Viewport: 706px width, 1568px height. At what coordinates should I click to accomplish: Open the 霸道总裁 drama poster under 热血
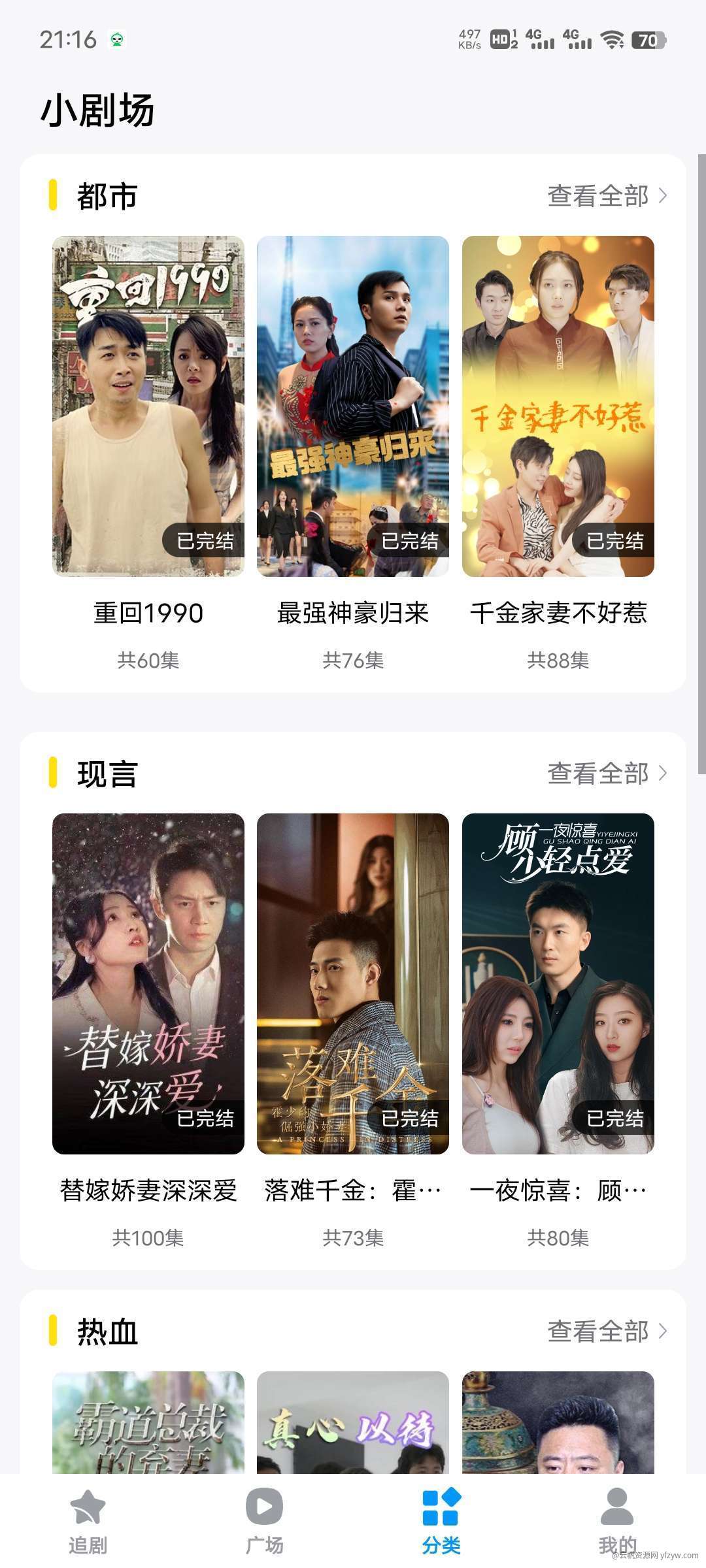(148, 1423)
